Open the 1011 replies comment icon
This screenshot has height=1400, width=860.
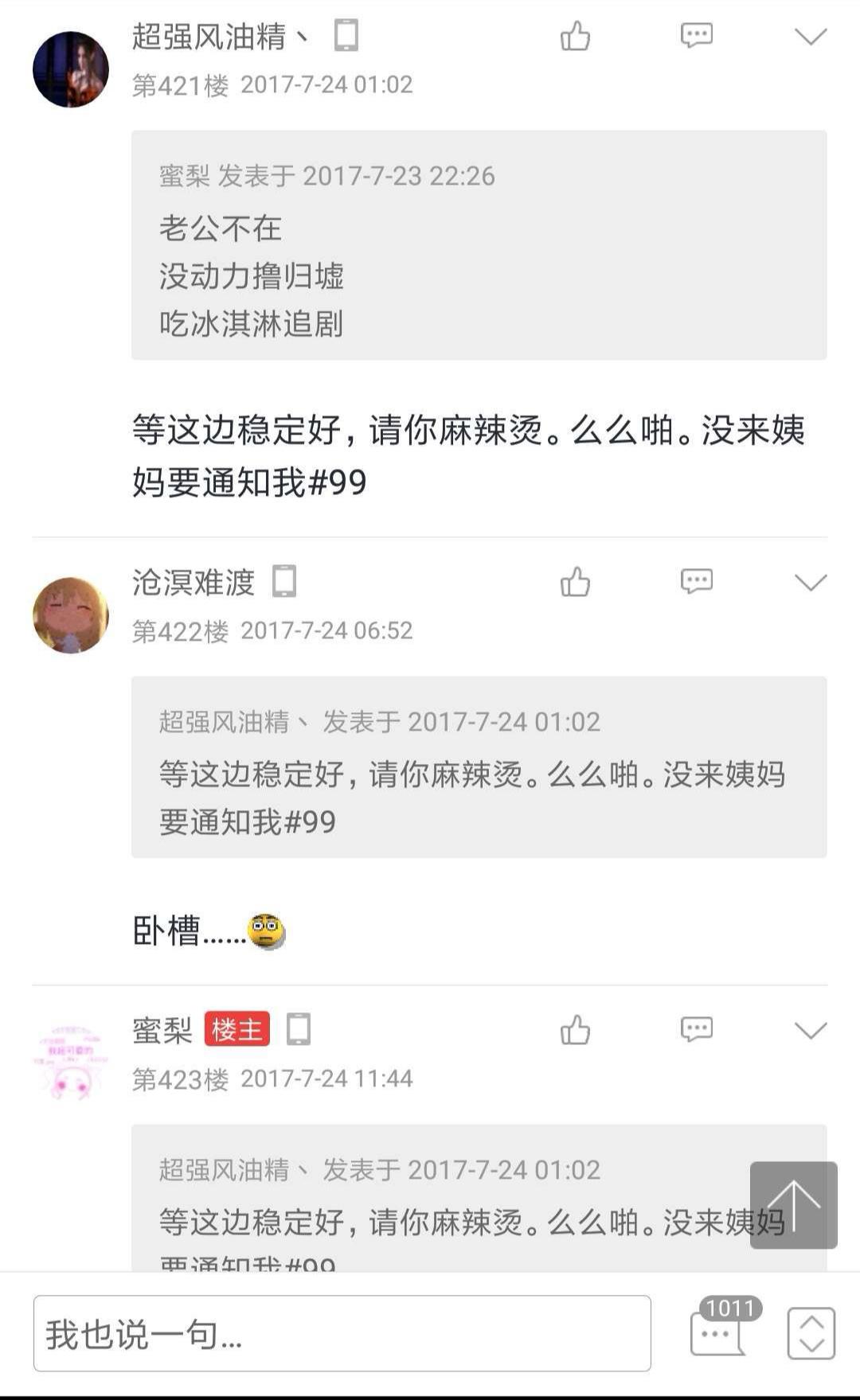pyautogui.click(x=718, y=1332)
